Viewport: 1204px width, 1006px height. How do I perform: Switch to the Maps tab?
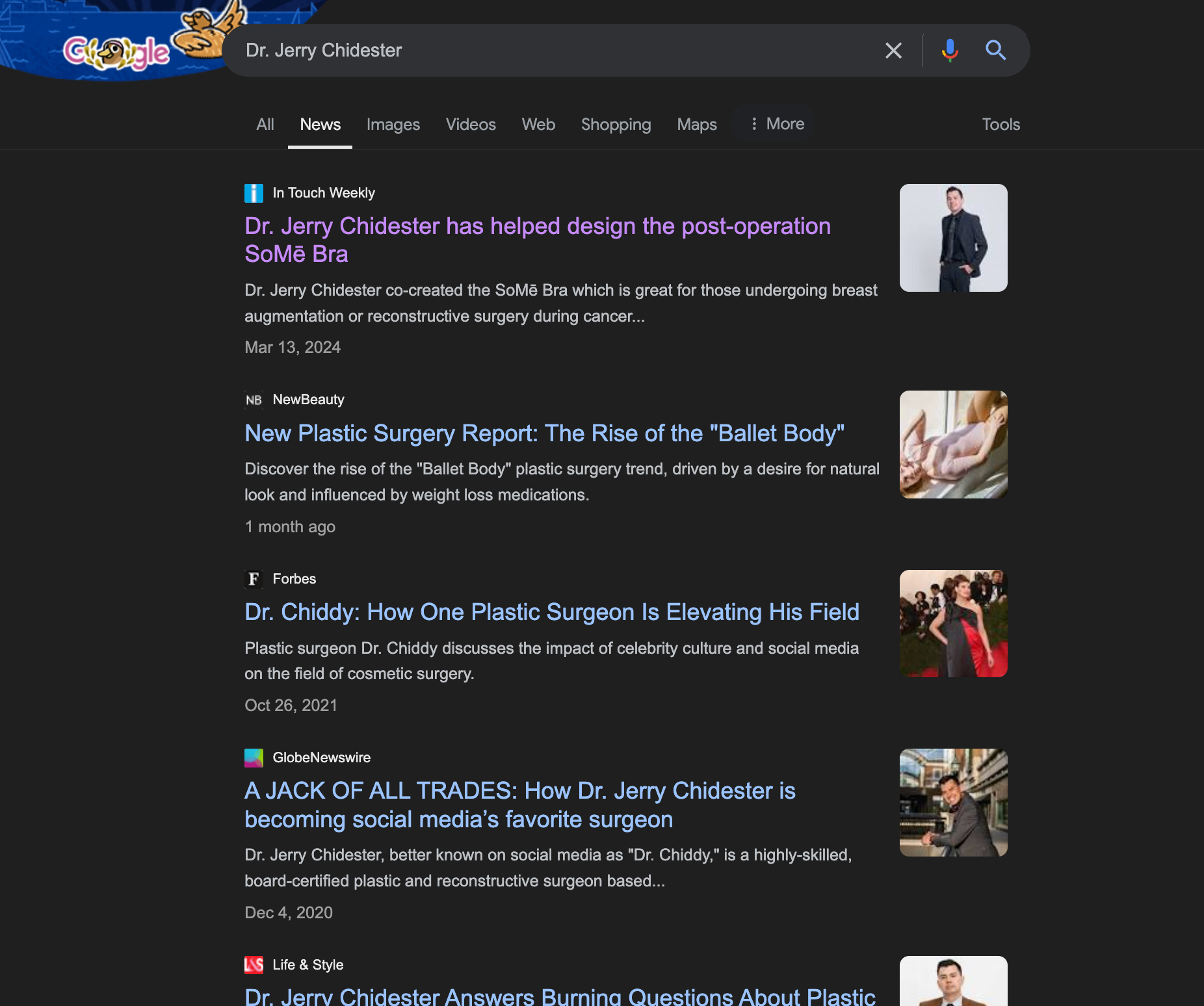coord(697,124)
